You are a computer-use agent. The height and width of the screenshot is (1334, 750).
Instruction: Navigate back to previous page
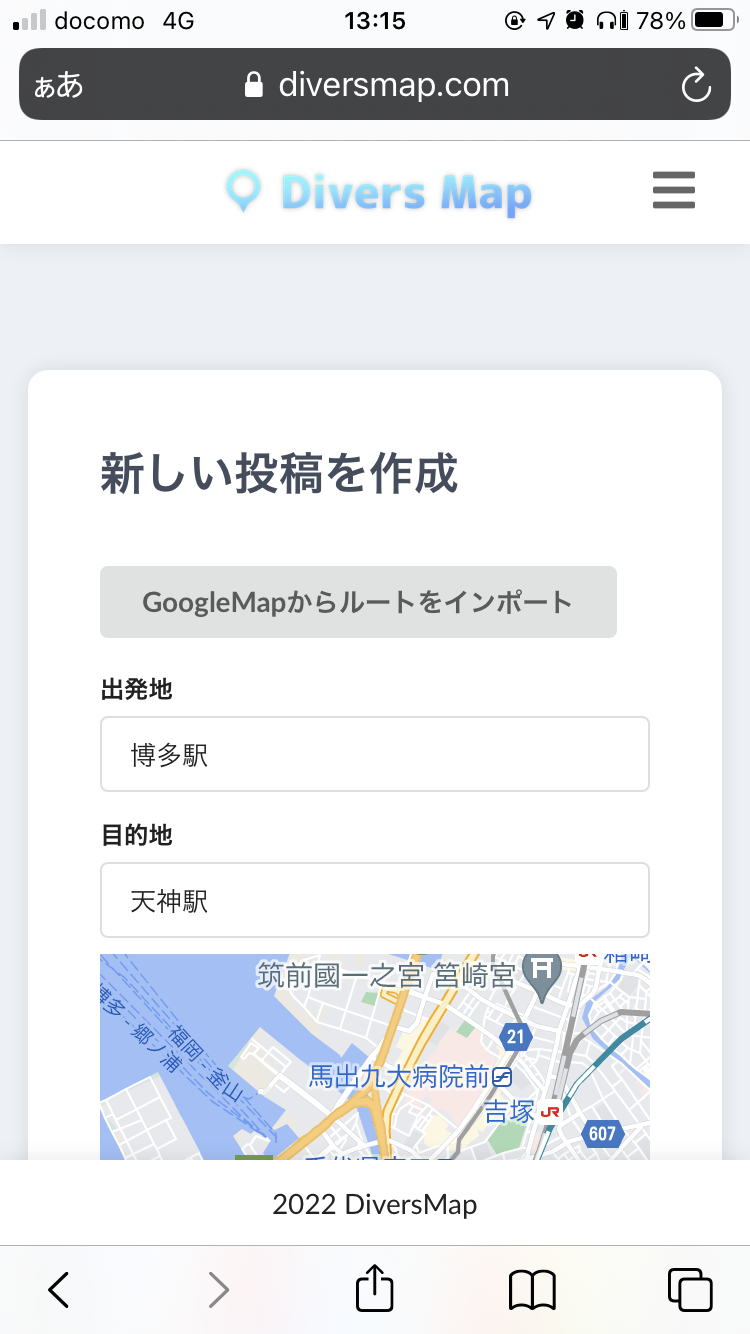pos(57,1289)
